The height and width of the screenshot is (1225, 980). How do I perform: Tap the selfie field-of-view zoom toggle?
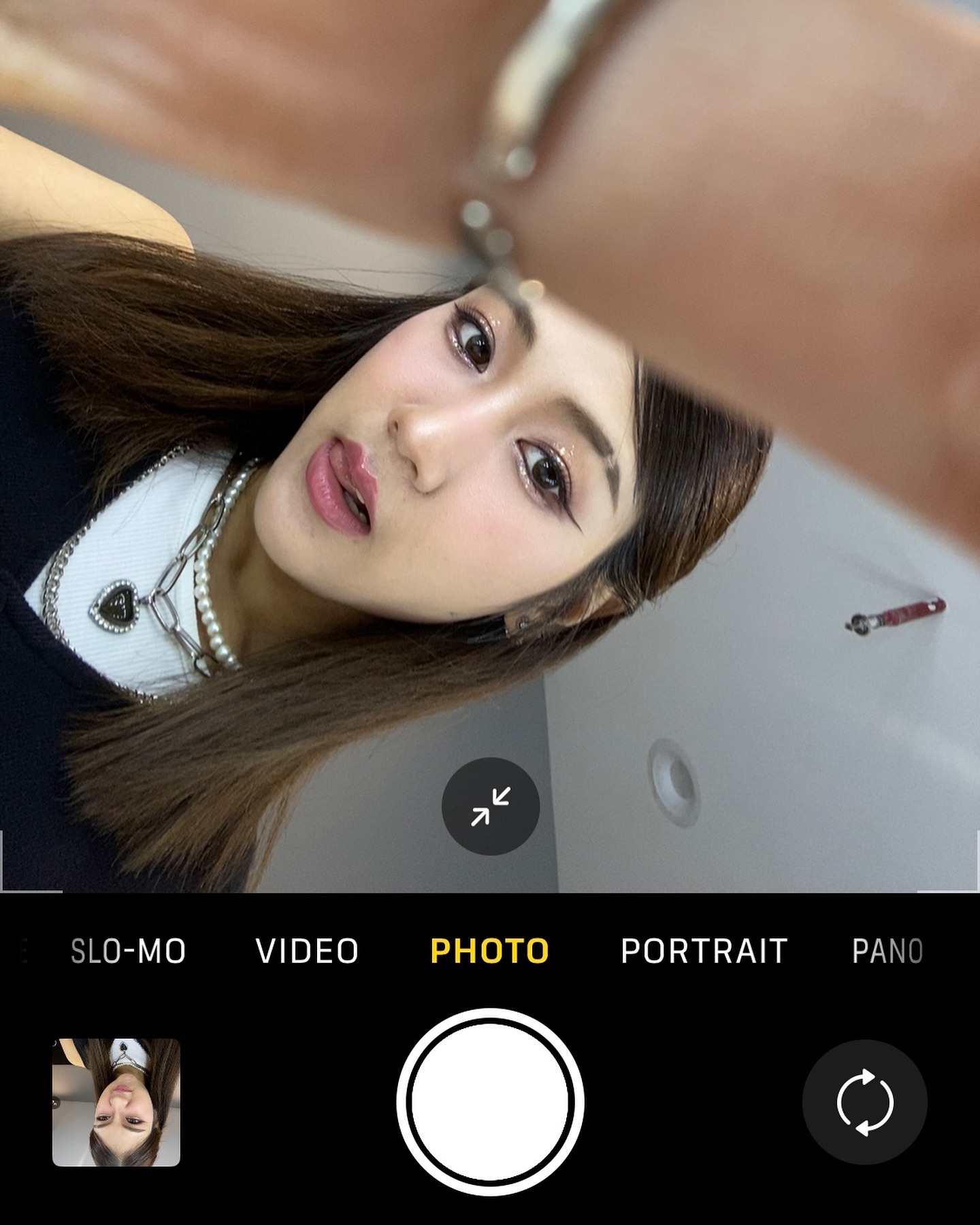pos(491,806)
